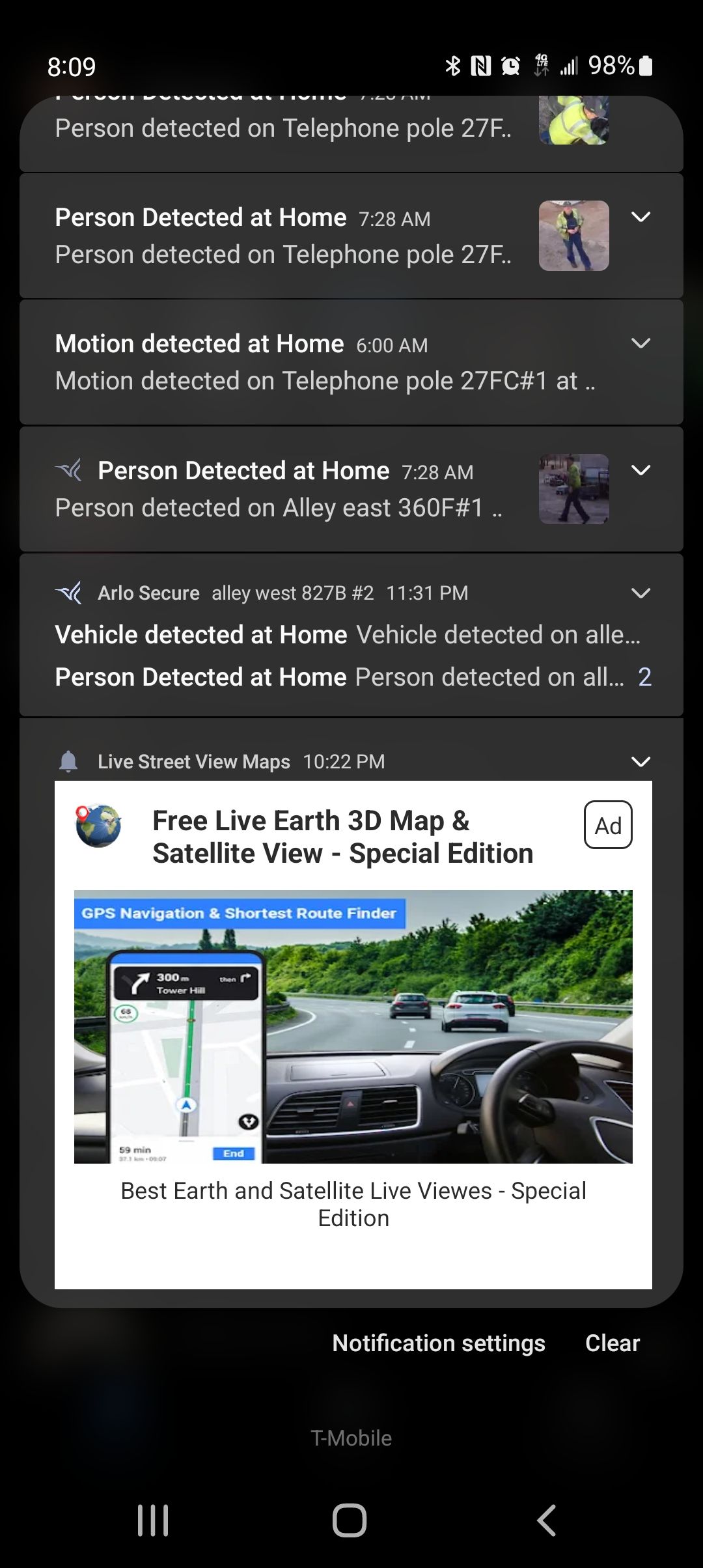Viewport: 703px width, 1568px height.
Task: Collapse the Live Street View Maps notification
Action: point(641,761)
